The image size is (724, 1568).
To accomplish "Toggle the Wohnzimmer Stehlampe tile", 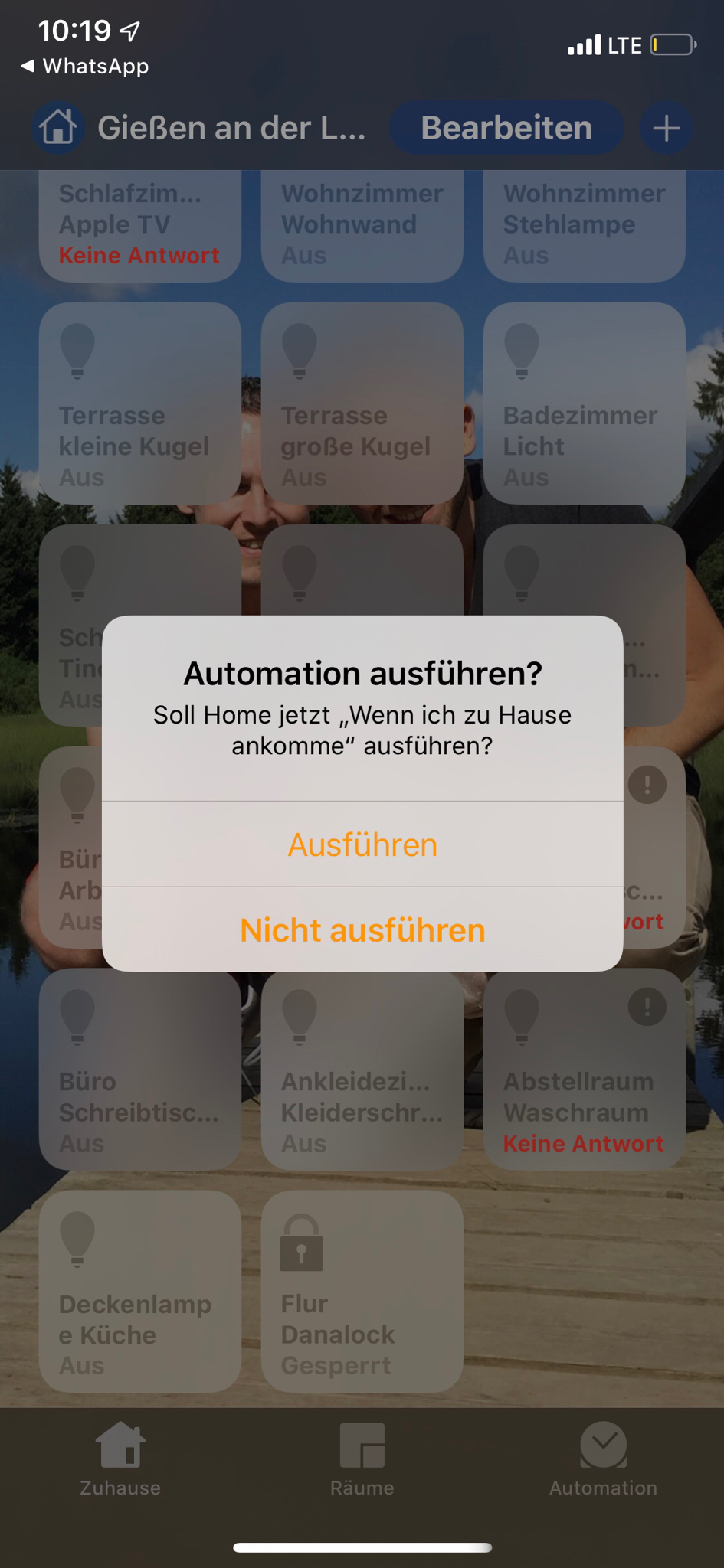I will 584,225.
